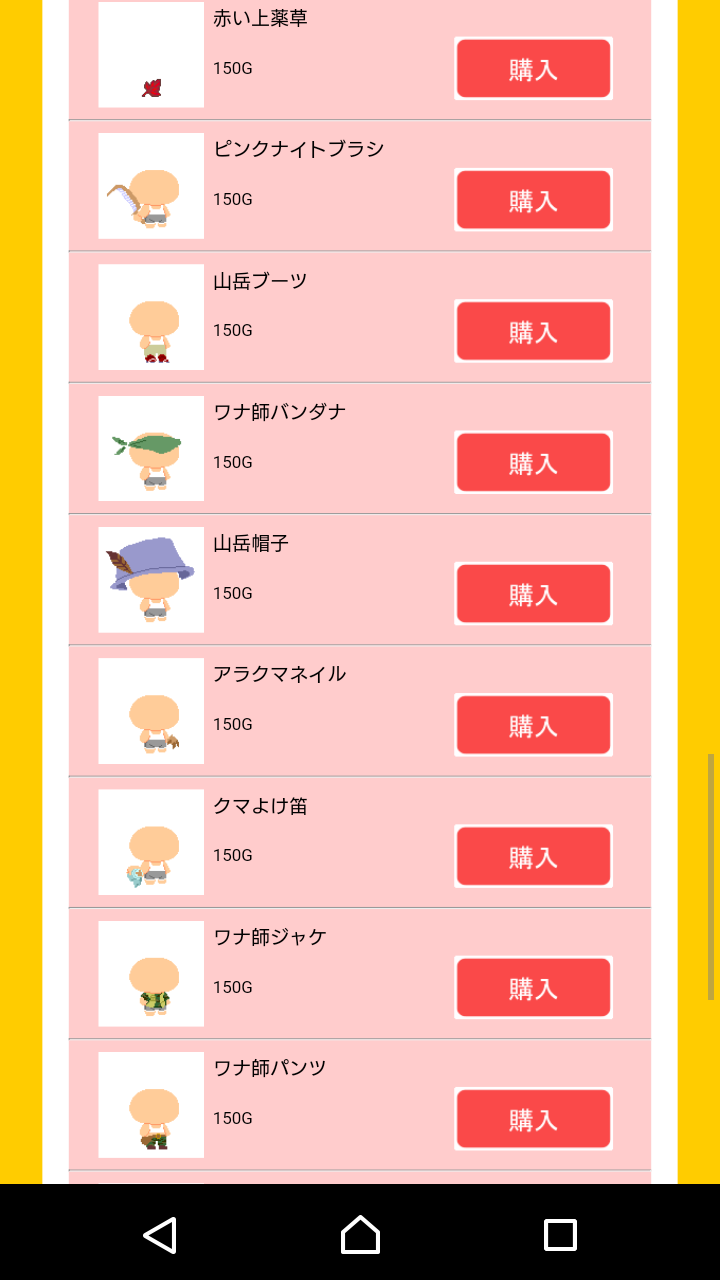Screen dimensions: 720x1280
Task: Tap 購入 for 山岳ブーツ
Action: [x=533, y=331]
